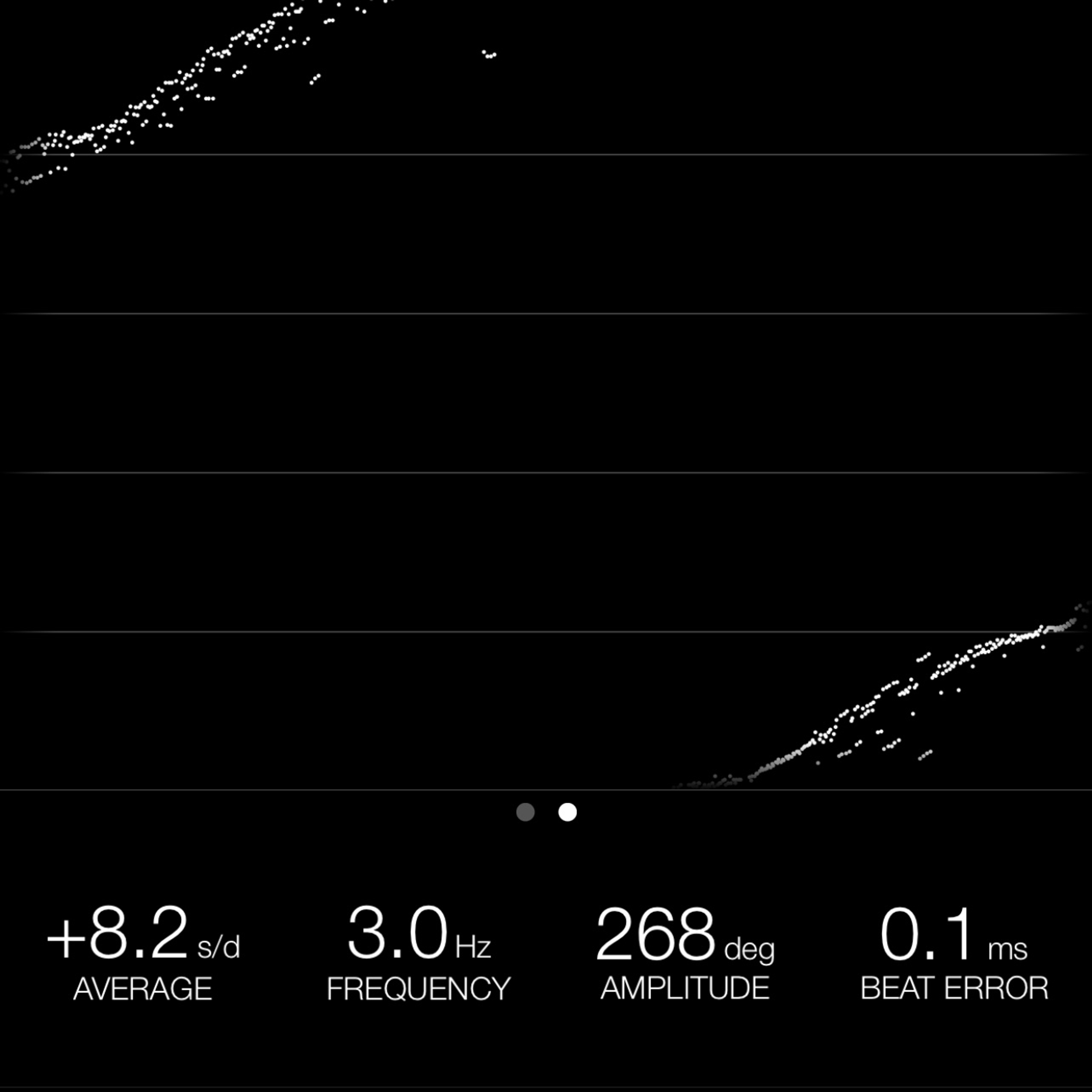Select the highlighted second page dot
Screen dimensions: 1092x1092
568,812
